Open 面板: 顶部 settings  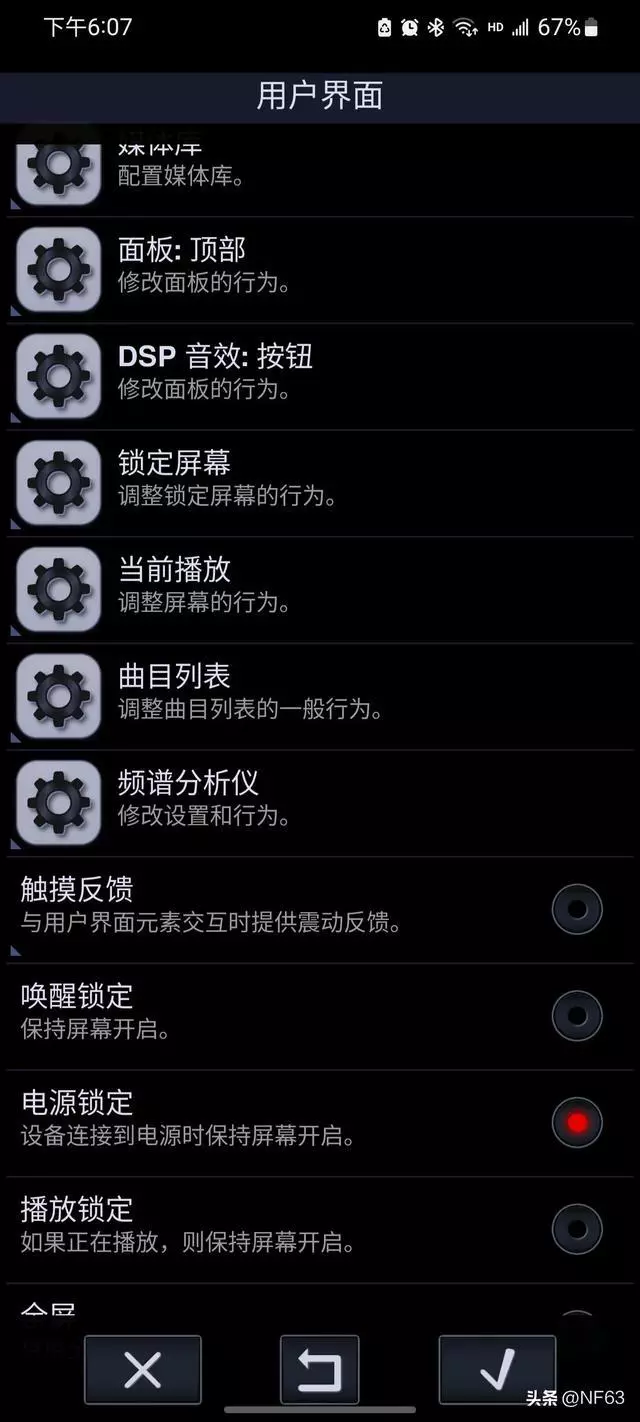pos(320,268)
